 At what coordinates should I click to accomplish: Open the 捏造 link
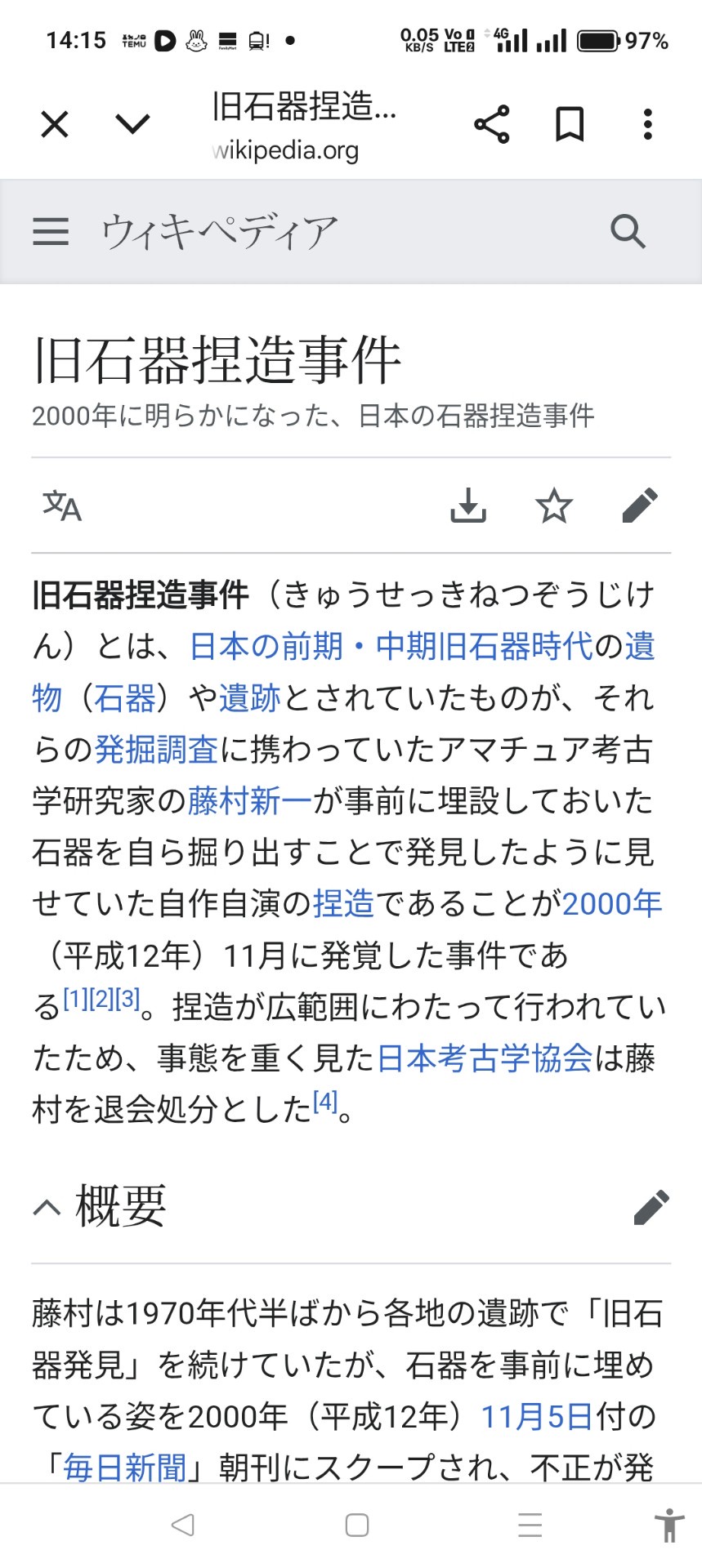click(x=343, y=903)
